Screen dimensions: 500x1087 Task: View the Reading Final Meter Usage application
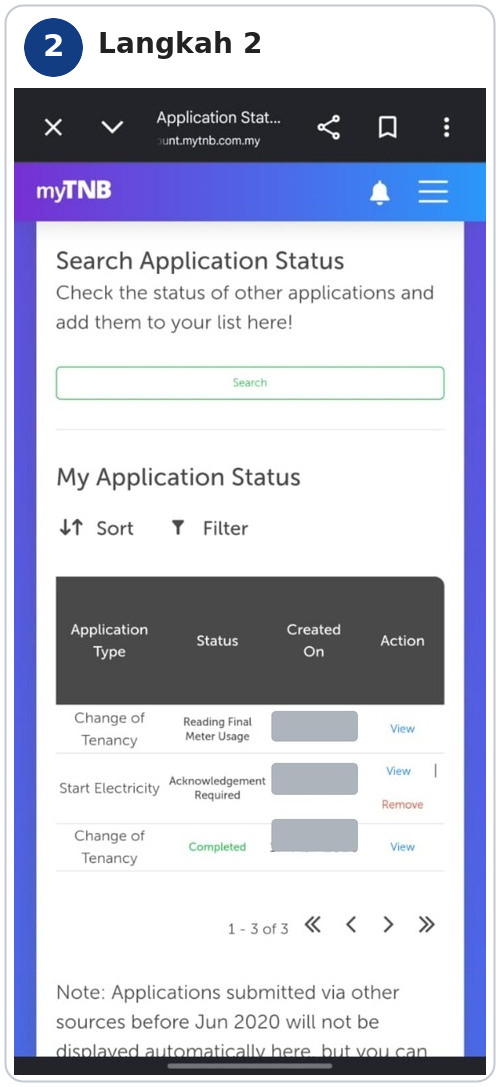click(x=402, y=729)
